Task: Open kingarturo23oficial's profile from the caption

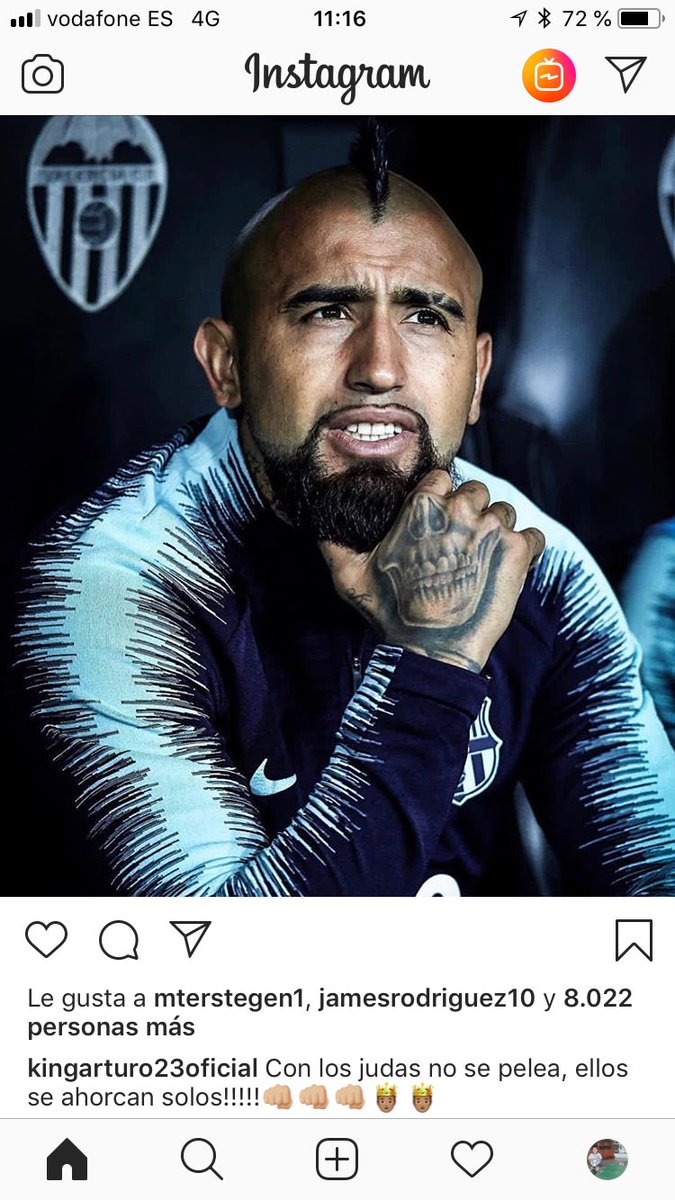Action: [x=142, y=1068]
